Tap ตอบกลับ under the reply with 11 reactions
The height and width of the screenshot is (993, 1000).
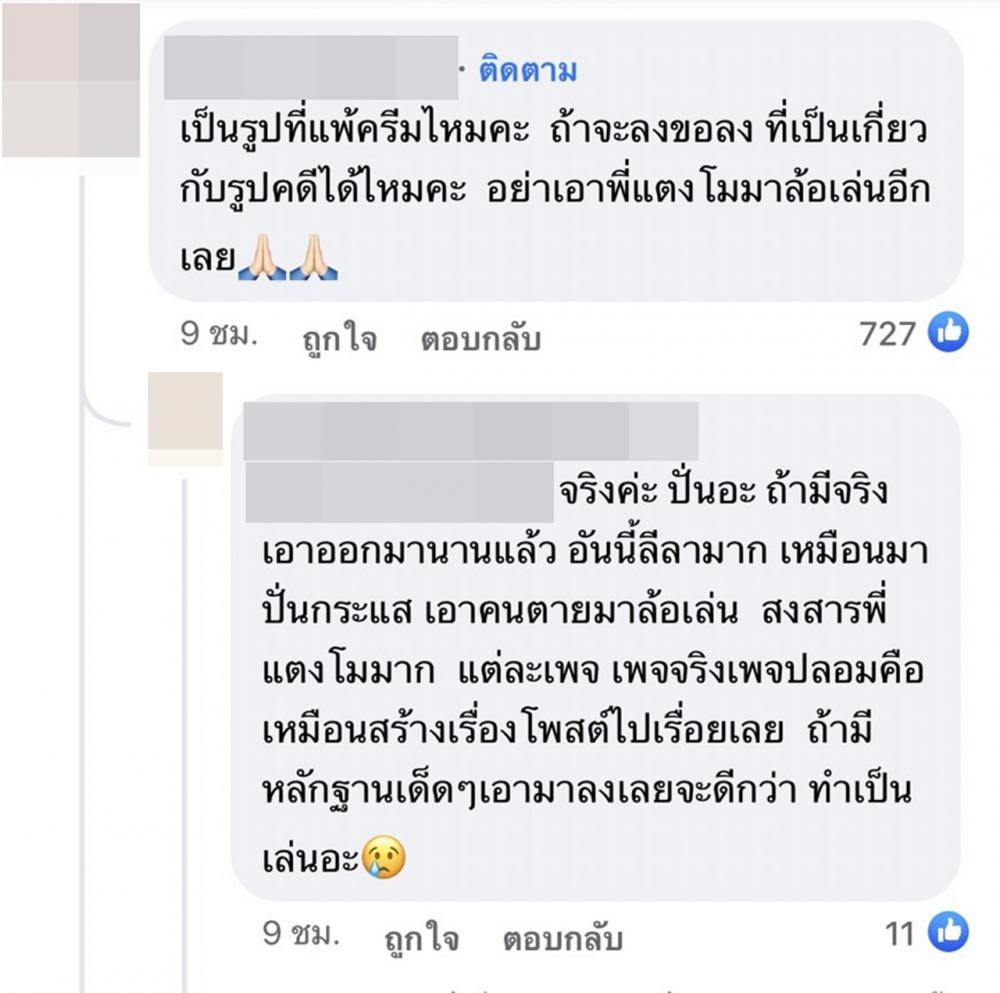coord(562,938)
